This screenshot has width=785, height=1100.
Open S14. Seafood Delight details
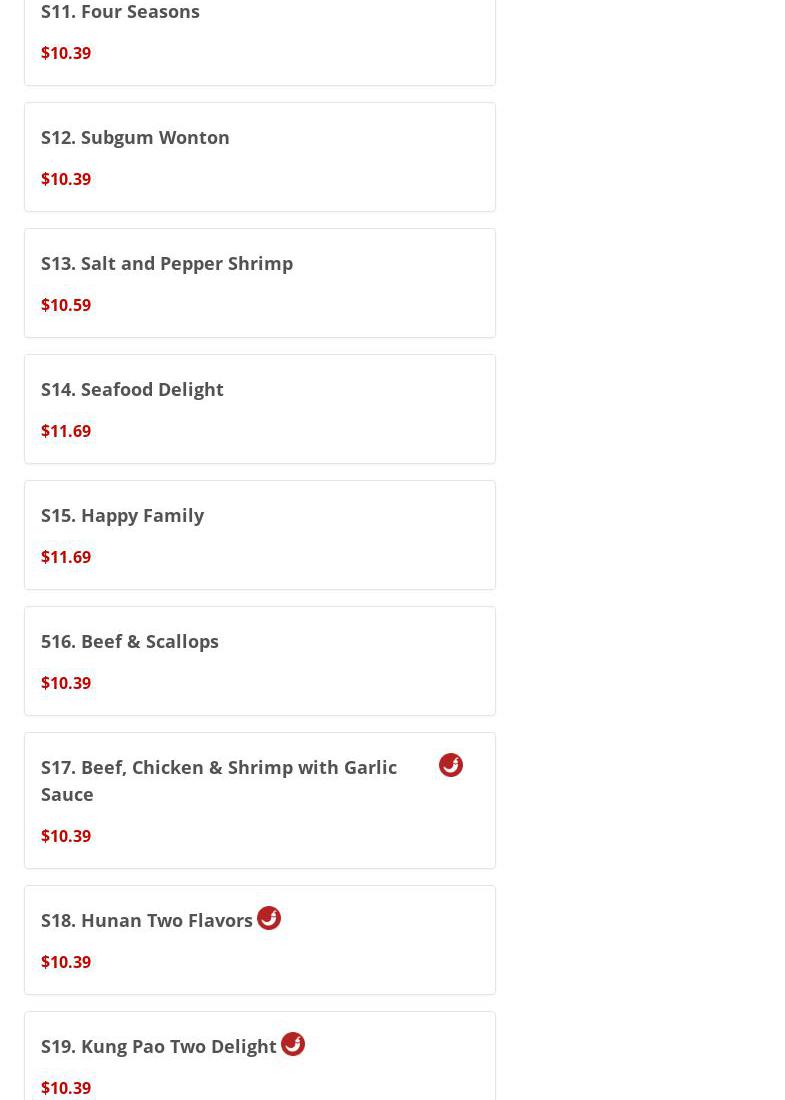coord(132,390)
